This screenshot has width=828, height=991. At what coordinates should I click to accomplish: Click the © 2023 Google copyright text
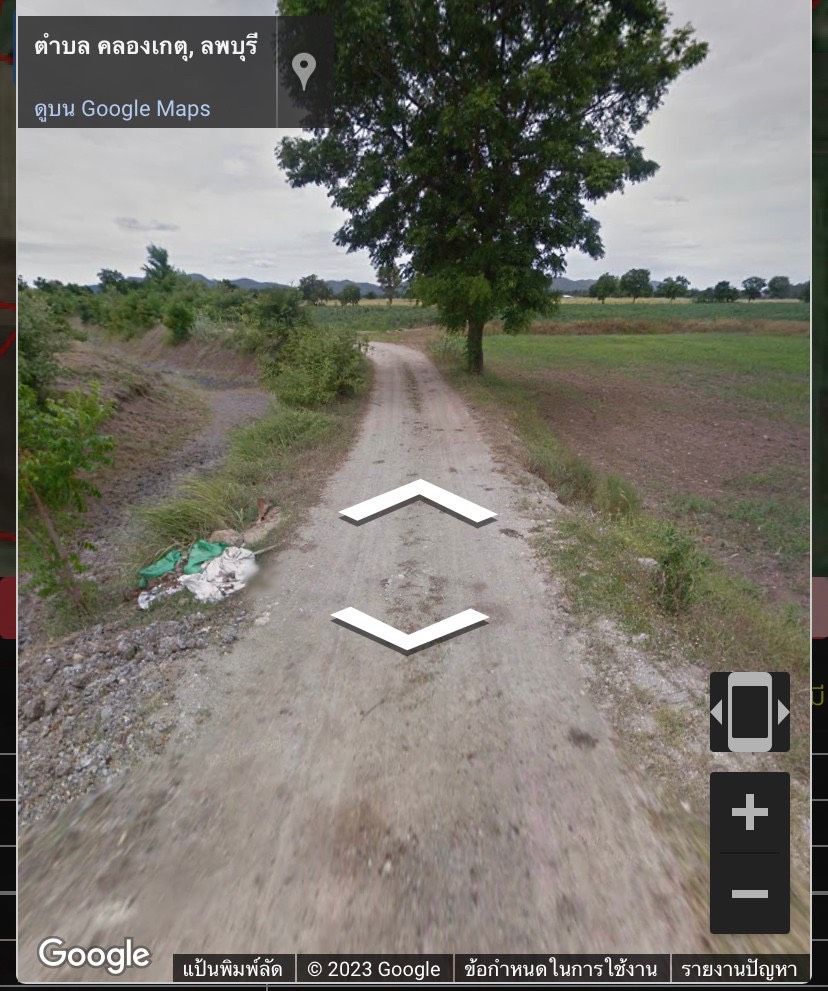coord(372,968)
